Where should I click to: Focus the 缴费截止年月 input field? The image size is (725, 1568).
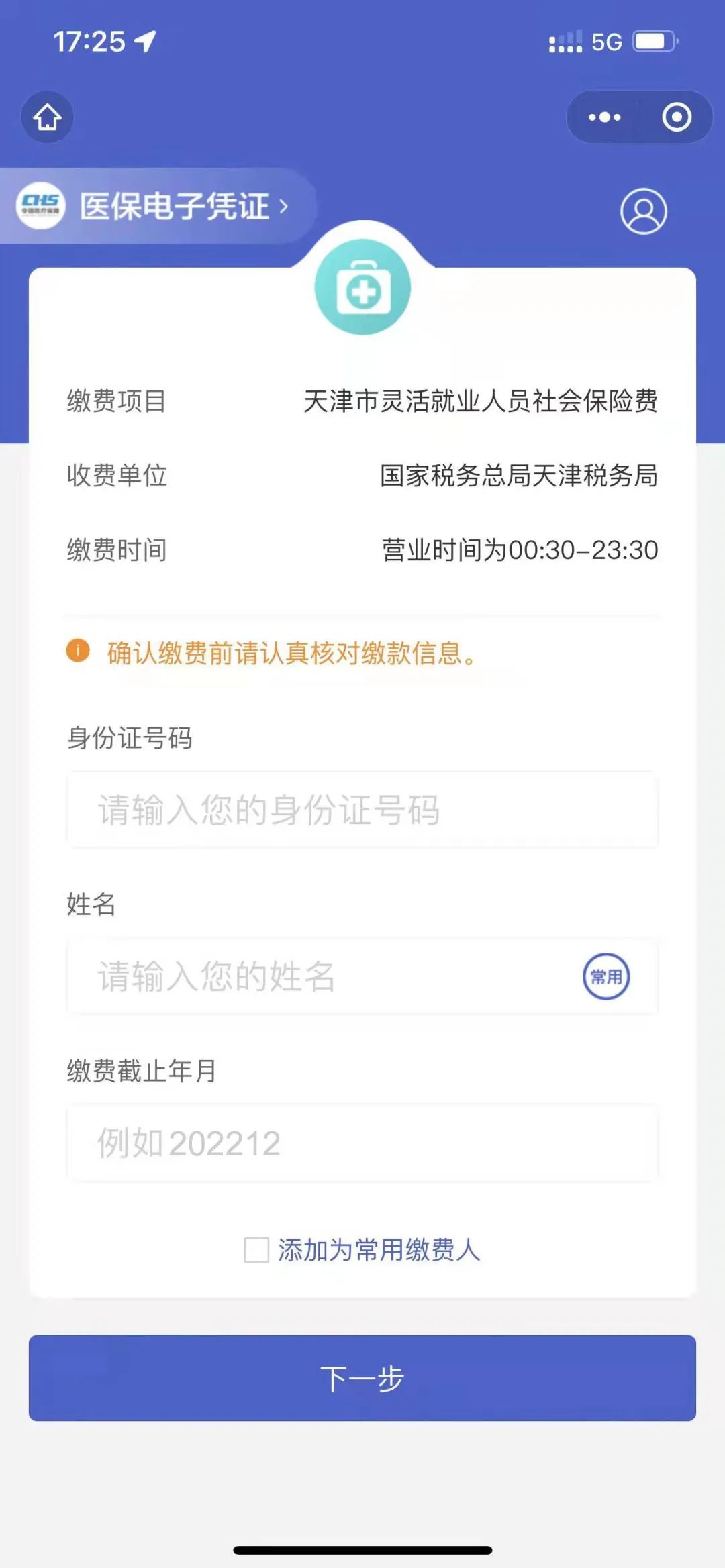pos(362,1143)
